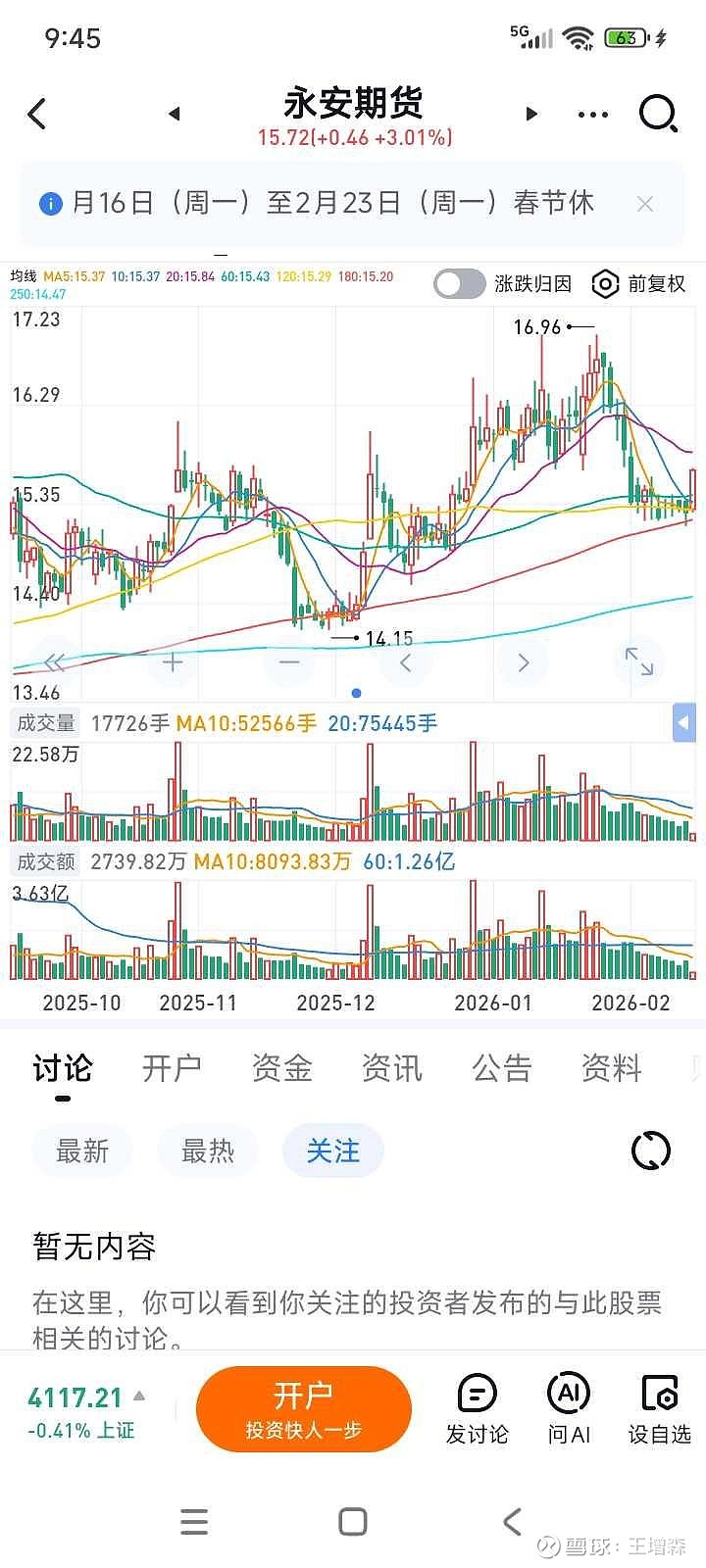Collapse the blue side panel arrow

tap(684, 723)
